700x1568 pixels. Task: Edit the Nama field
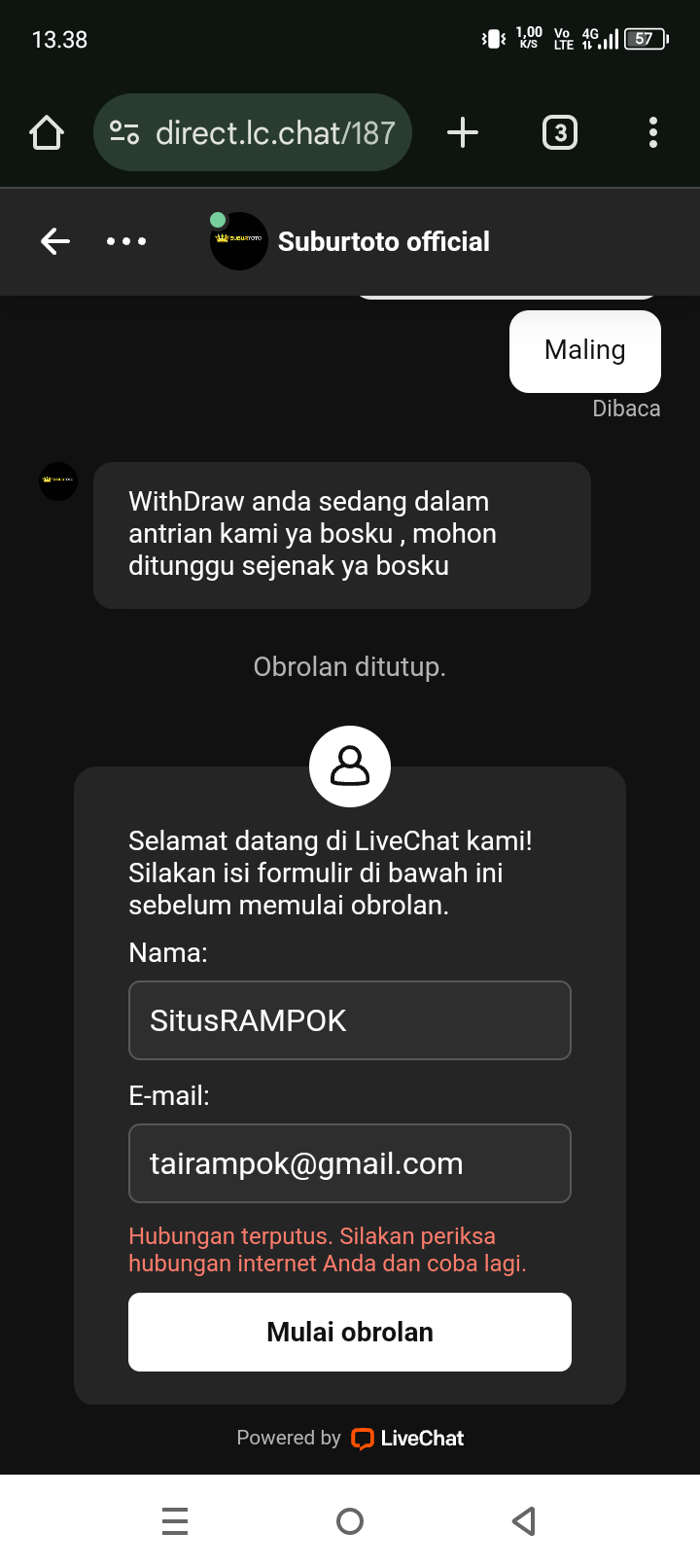[x=350, y=1020]
